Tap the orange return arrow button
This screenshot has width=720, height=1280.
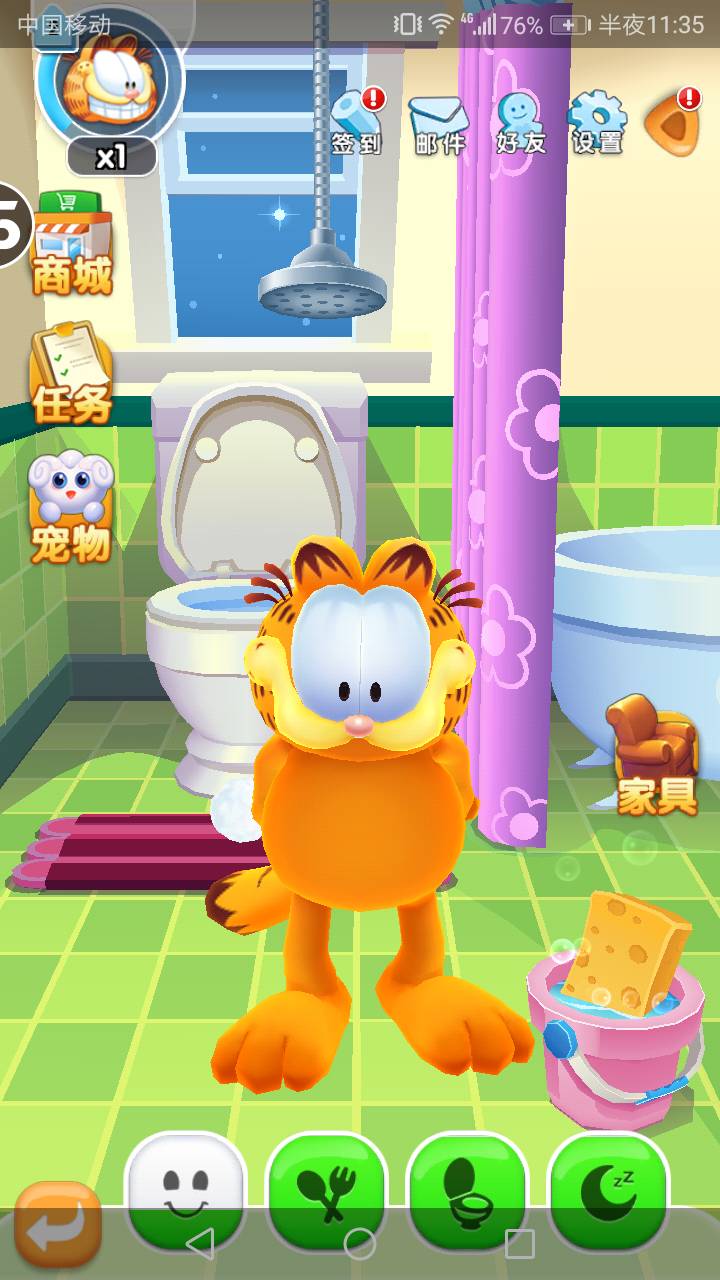pyautogui.click(x=58, y=1223)
